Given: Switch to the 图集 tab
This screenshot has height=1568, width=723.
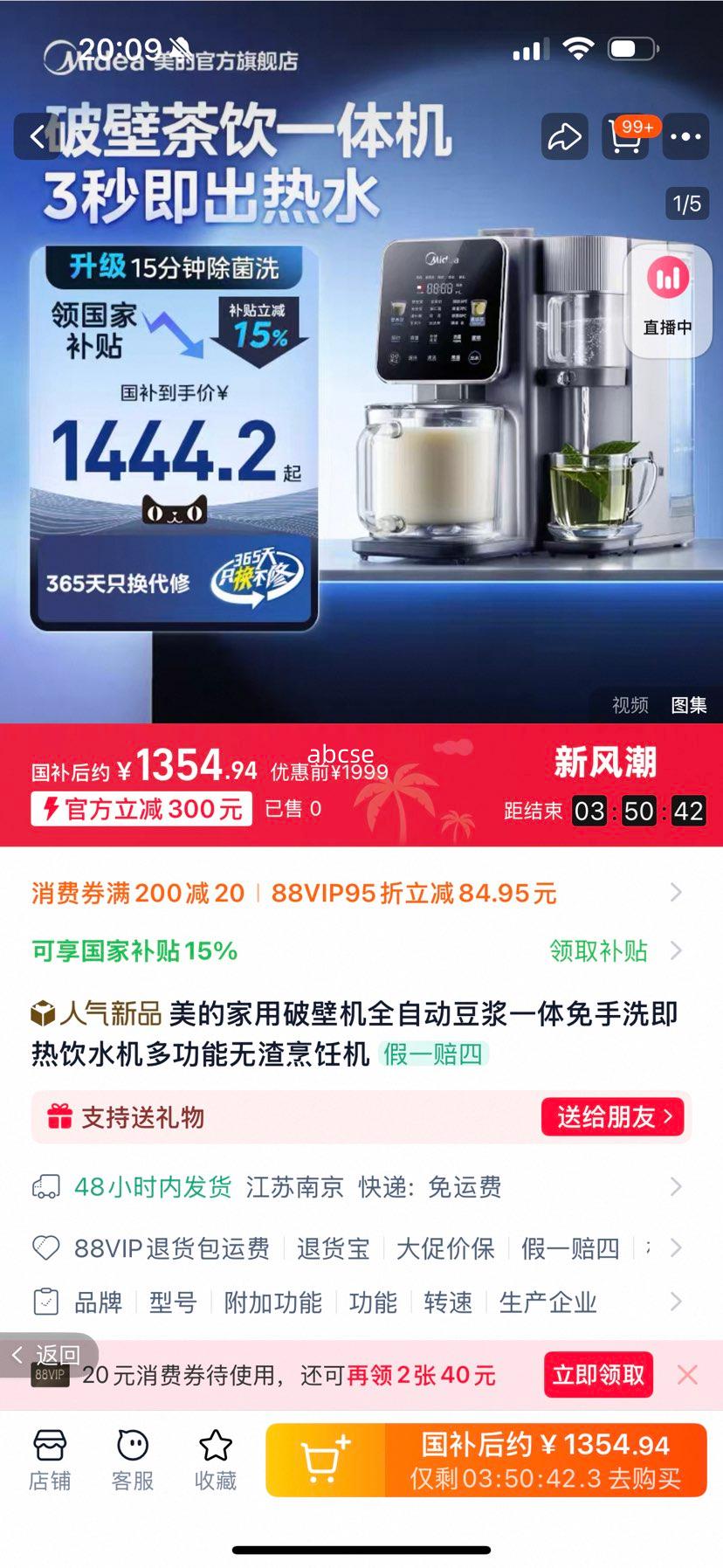Looking at the screenshot, I should 691,705.
